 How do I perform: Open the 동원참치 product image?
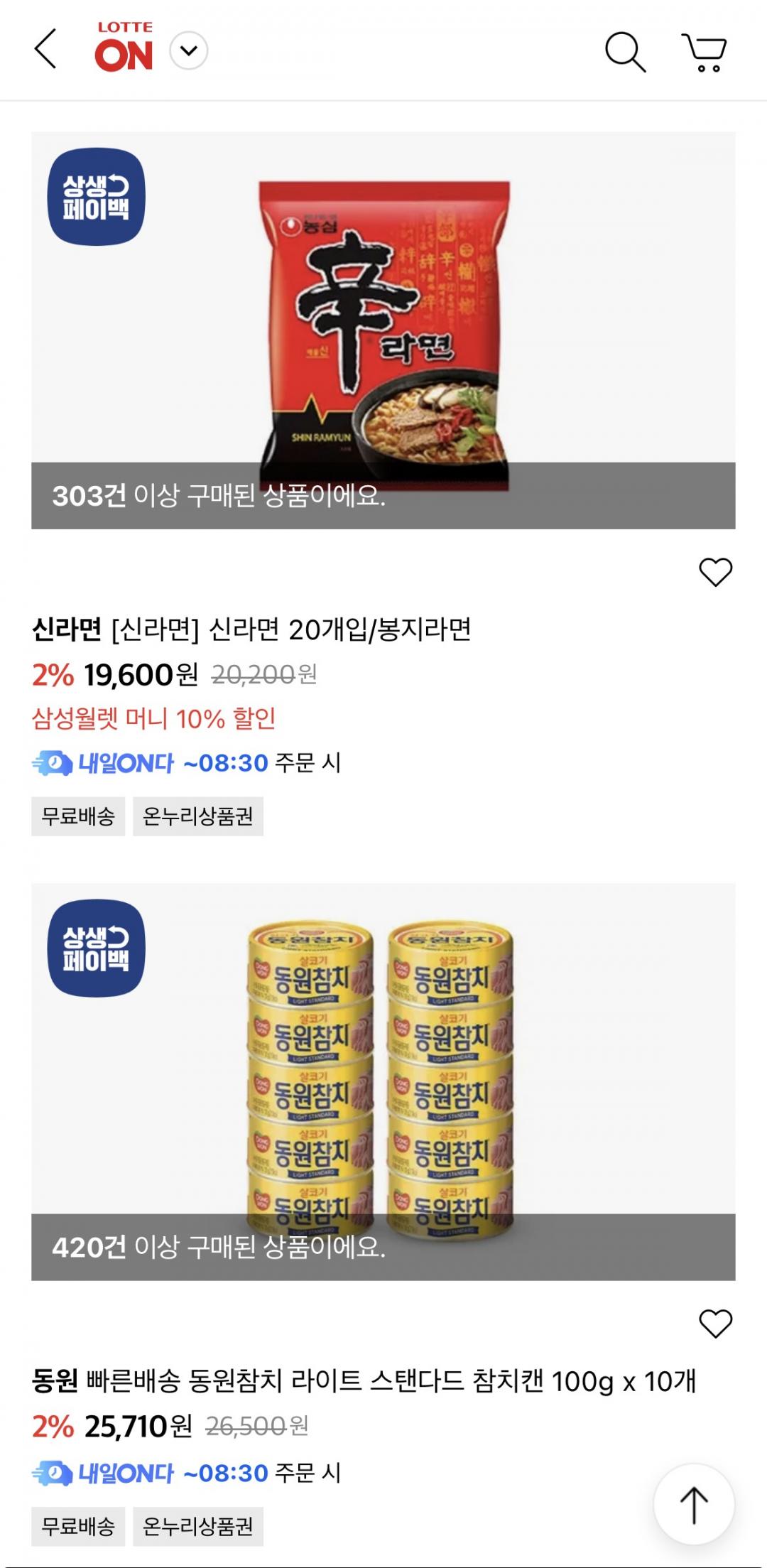pos(383,1081)
